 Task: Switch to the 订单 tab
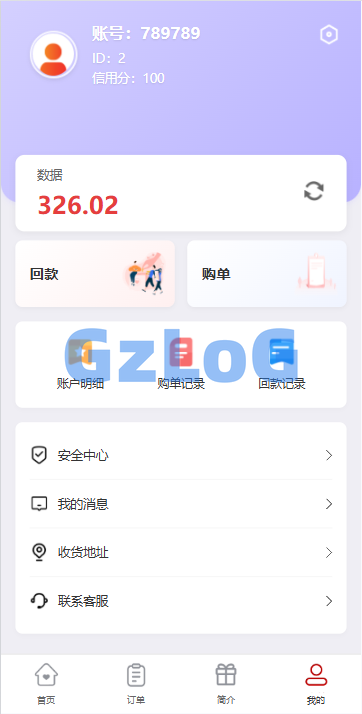(136, 684)
